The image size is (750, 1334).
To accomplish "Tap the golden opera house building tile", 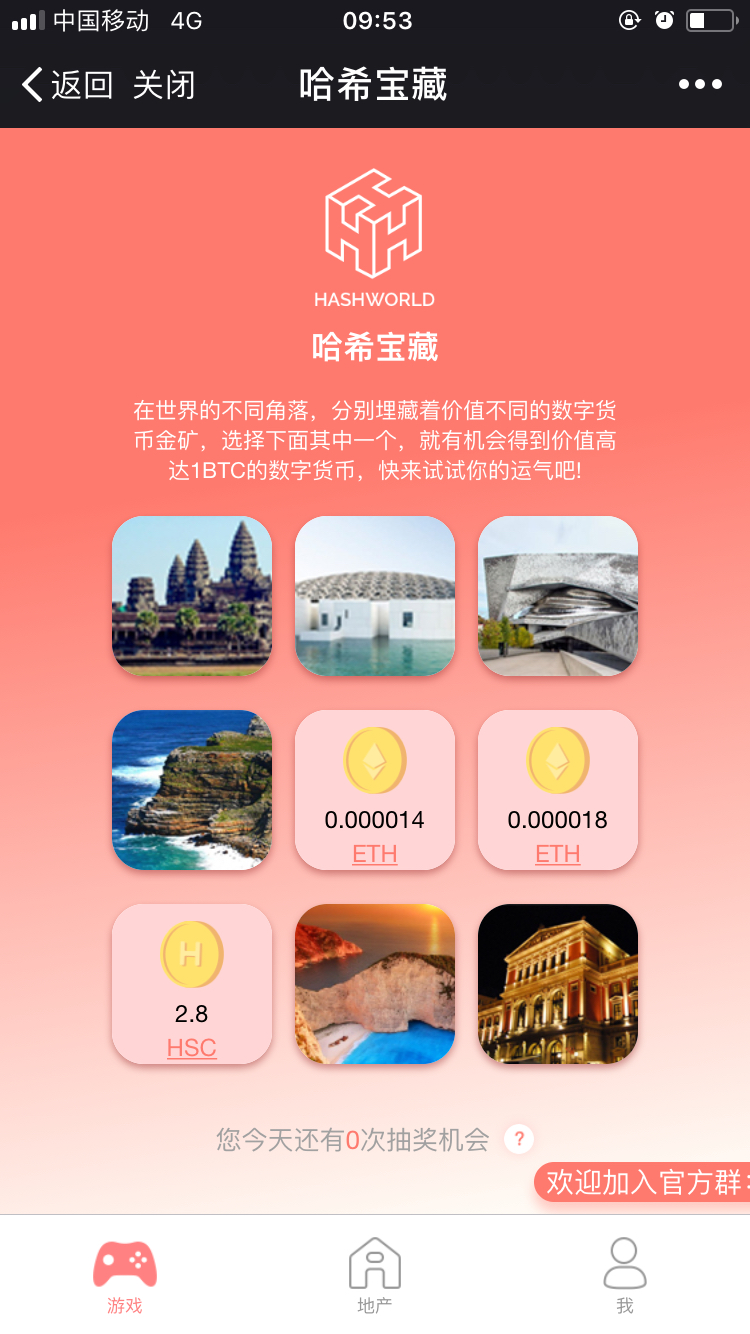I will pyautogui.click(x=557, y=983).
